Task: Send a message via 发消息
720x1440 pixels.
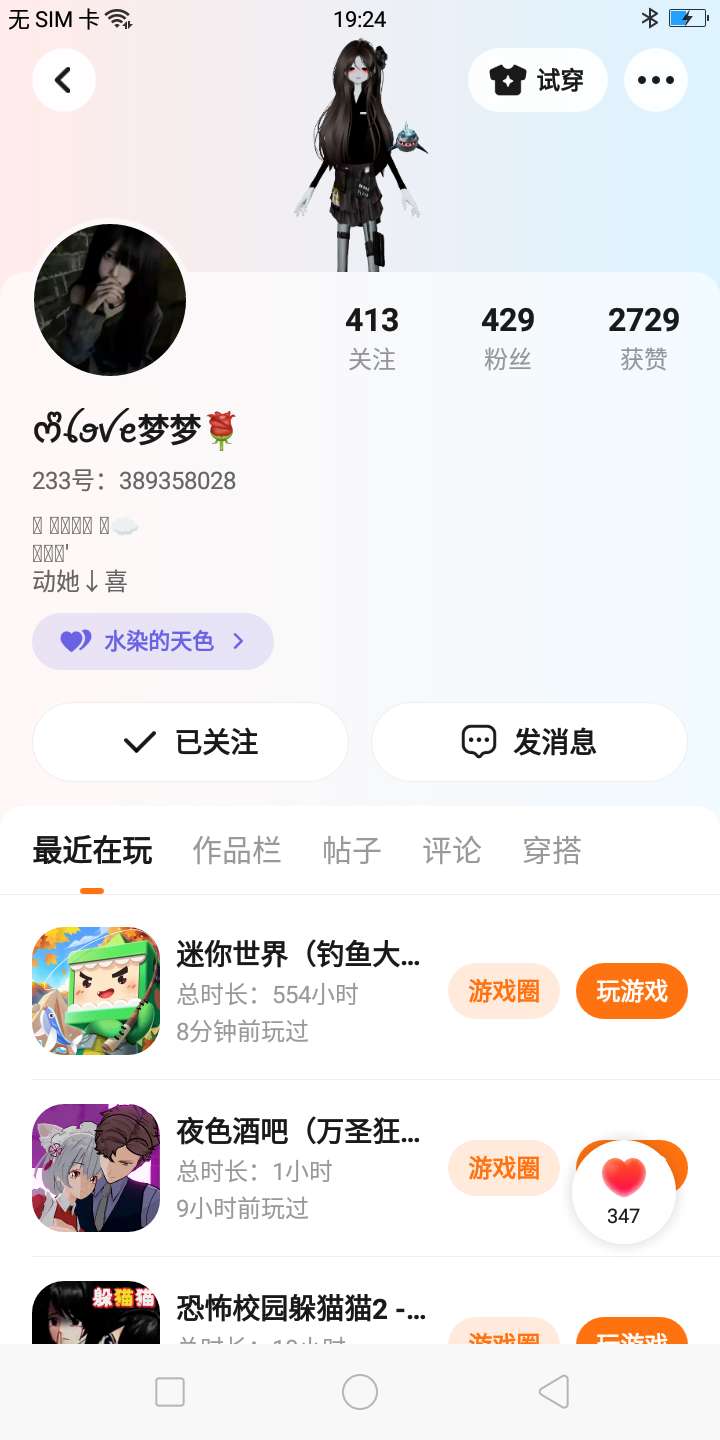Action: pos(529,742)
